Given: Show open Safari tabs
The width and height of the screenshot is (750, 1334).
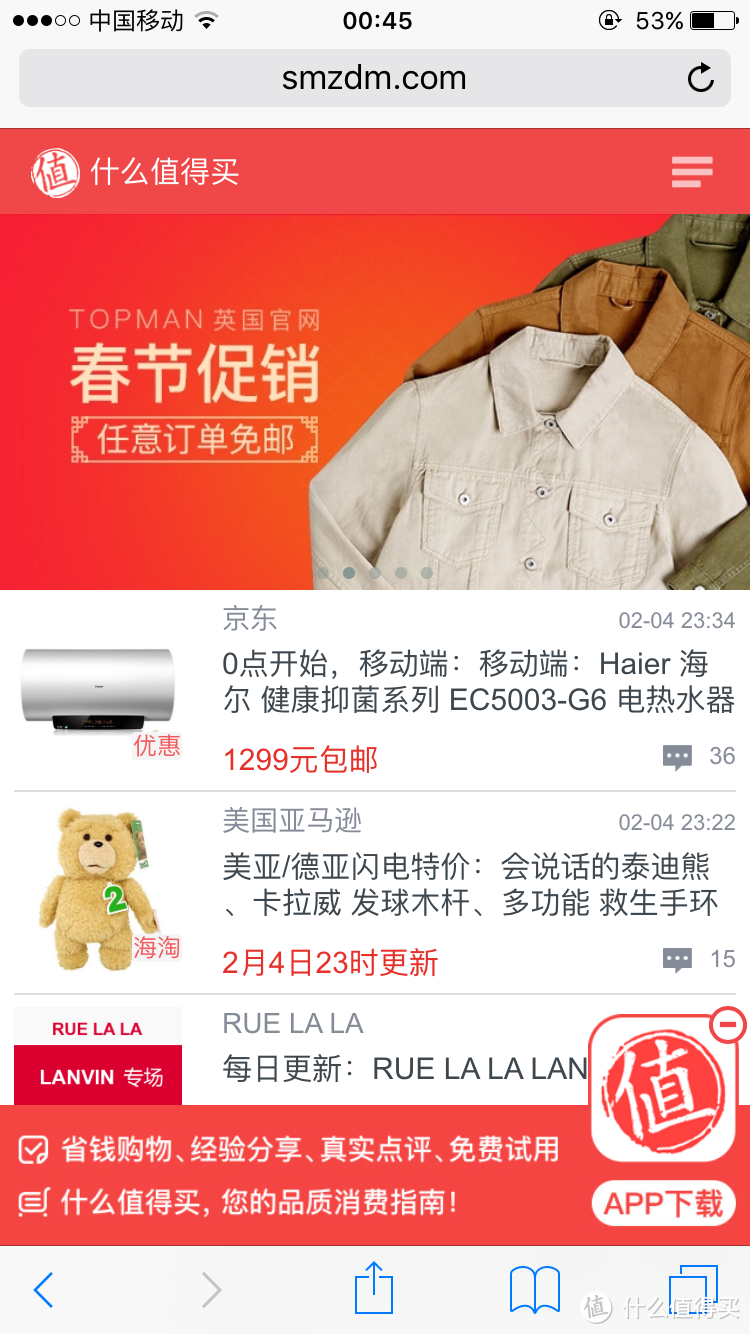Looking at the screenshot, I should [692, 1288].
